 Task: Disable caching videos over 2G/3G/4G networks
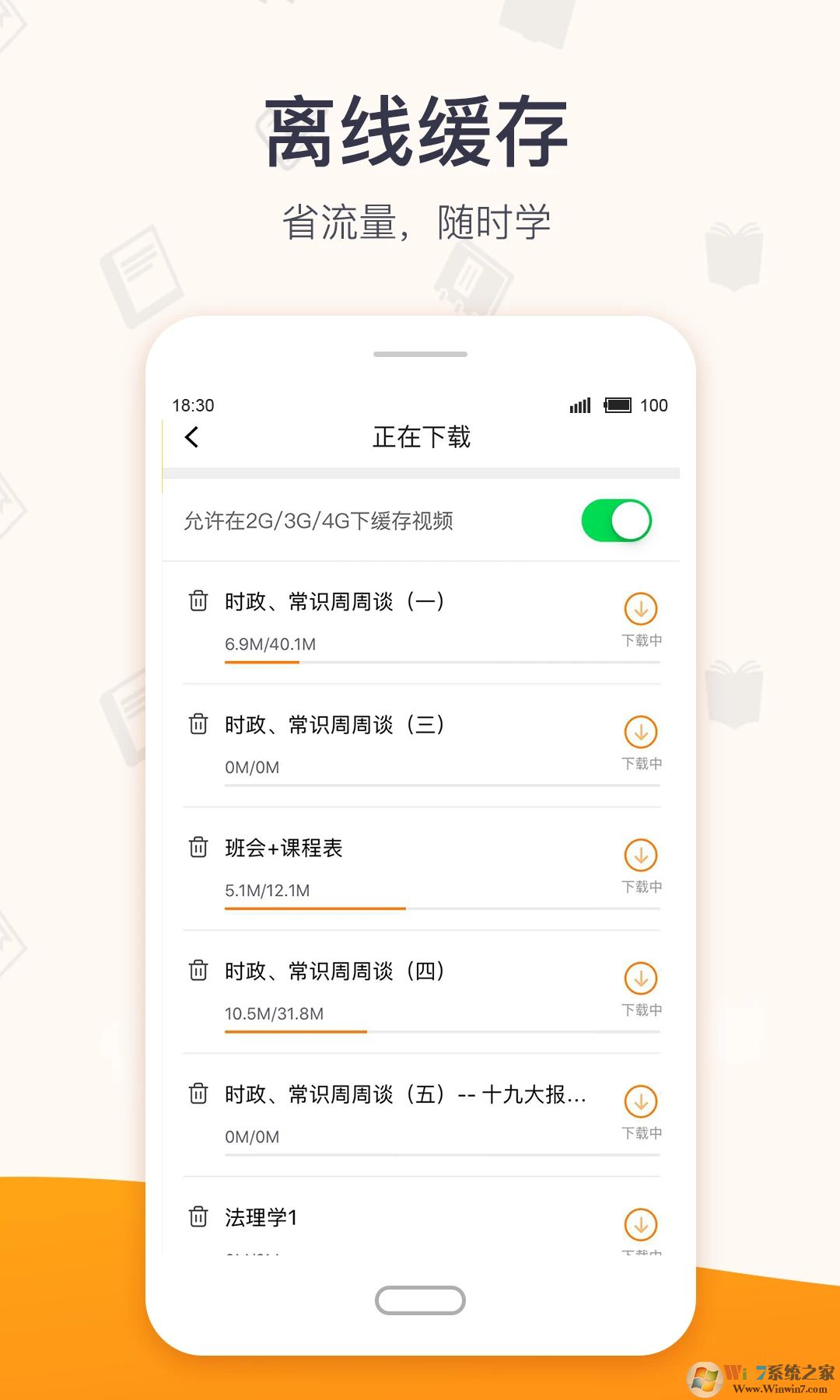click(x=617, y=520)
